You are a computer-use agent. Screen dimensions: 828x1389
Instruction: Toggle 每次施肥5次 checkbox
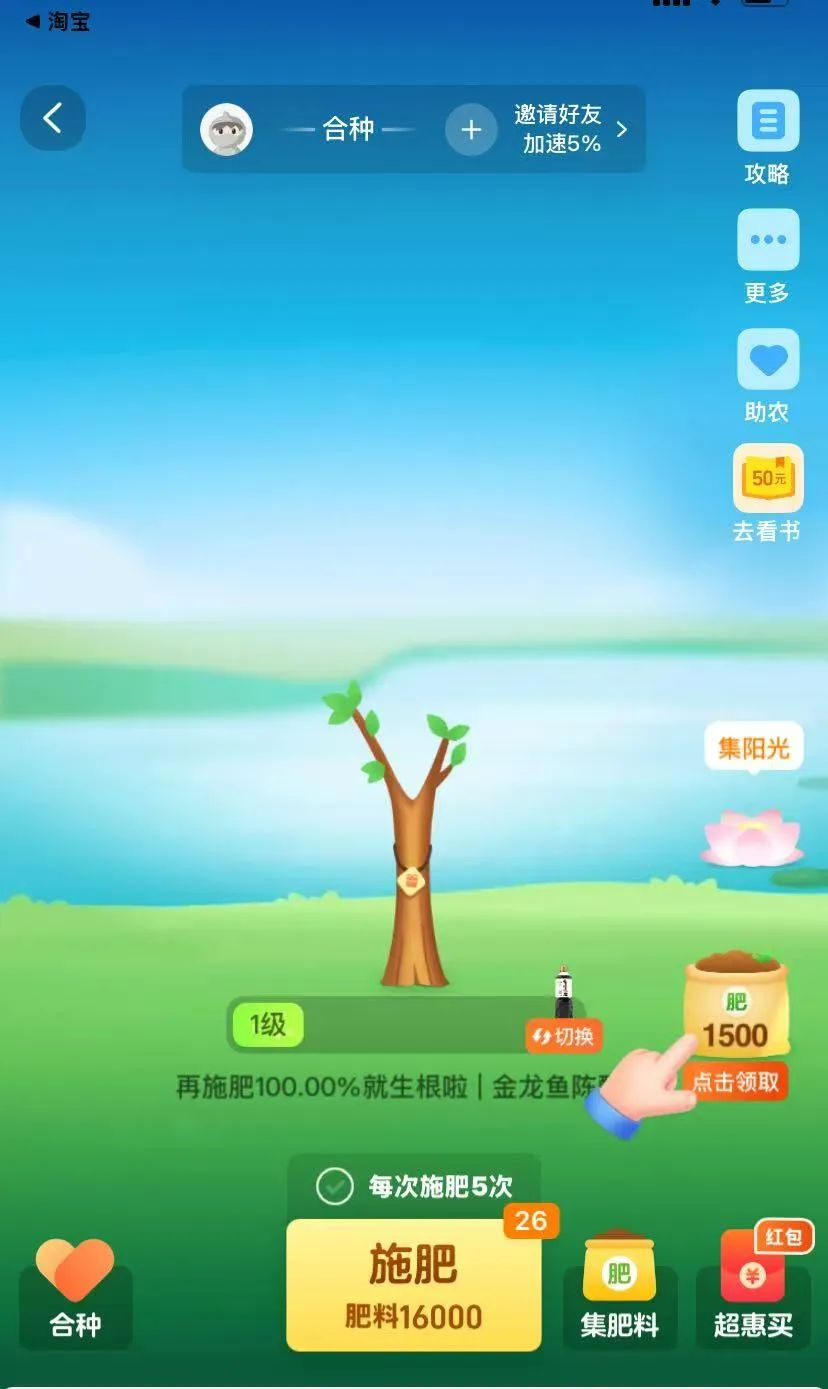335,1187
